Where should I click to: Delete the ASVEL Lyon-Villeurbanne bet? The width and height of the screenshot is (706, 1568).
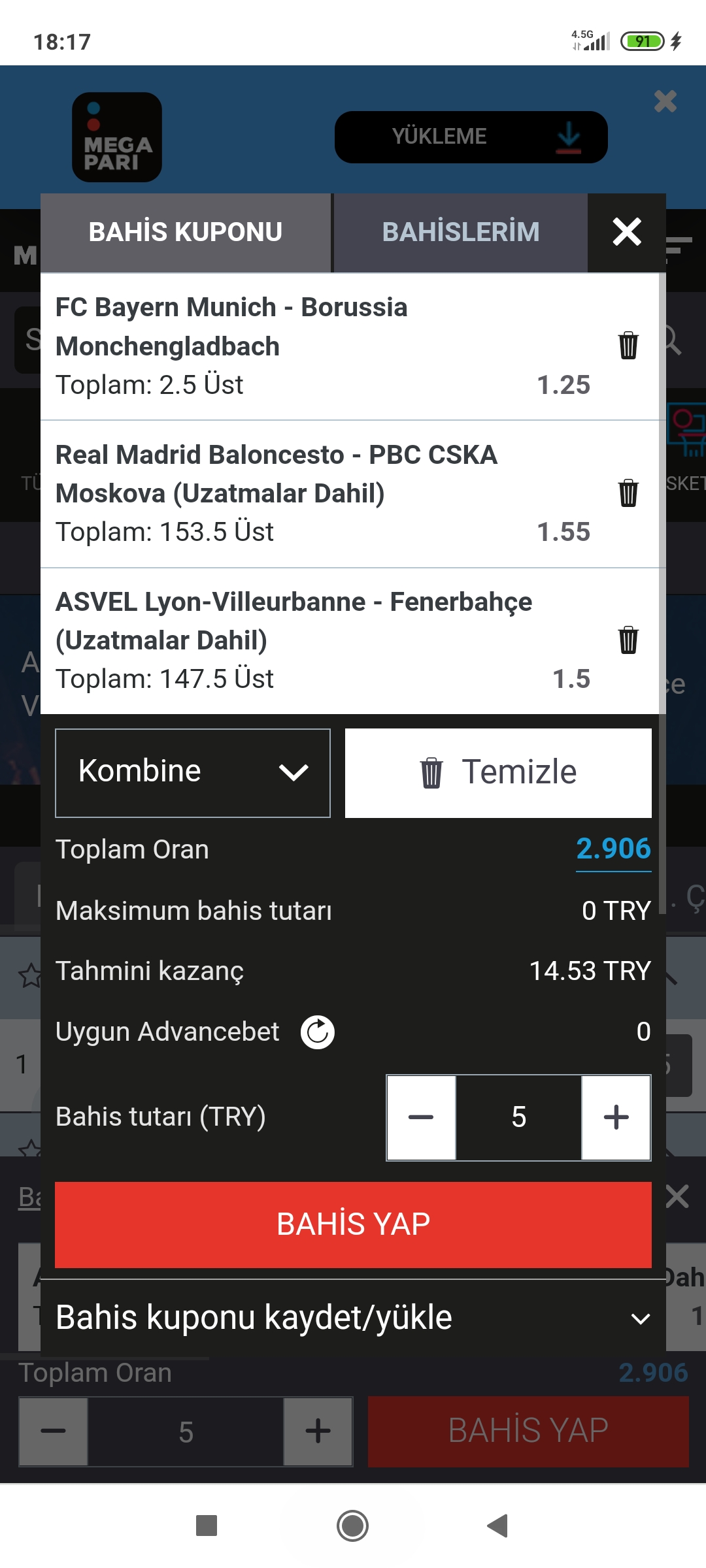(628, 640)
